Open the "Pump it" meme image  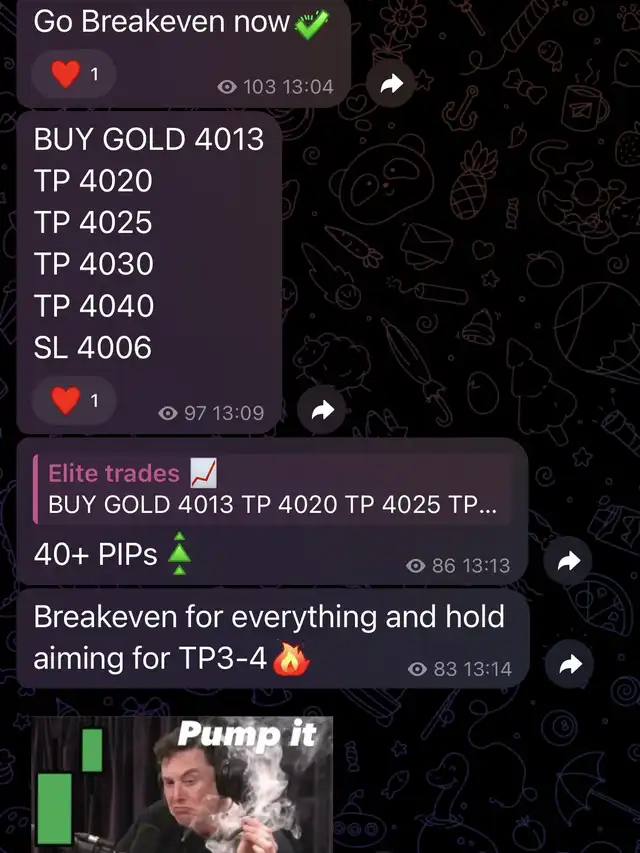point(180,784)
